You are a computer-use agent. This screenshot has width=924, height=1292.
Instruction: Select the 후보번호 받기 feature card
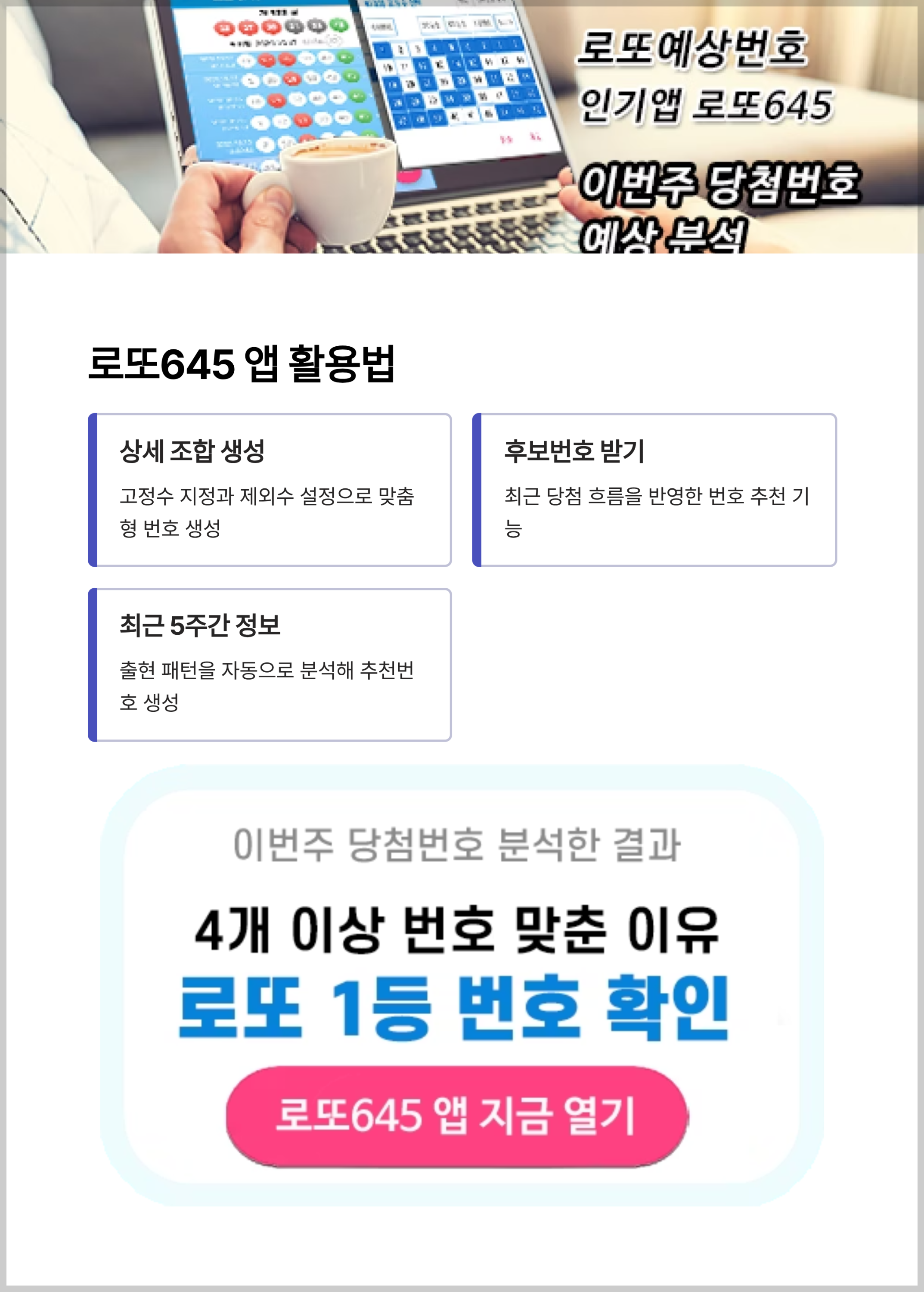(654, 490)
